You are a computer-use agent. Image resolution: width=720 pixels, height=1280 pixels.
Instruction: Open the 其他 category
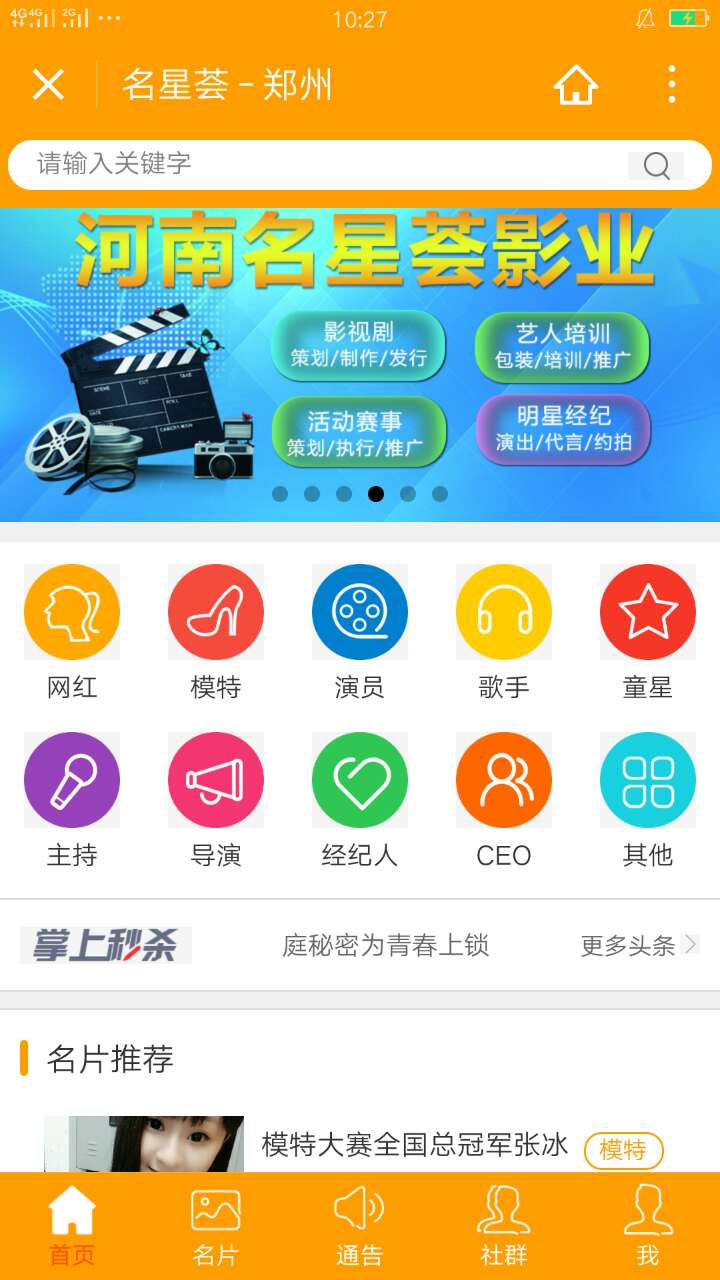648,780
